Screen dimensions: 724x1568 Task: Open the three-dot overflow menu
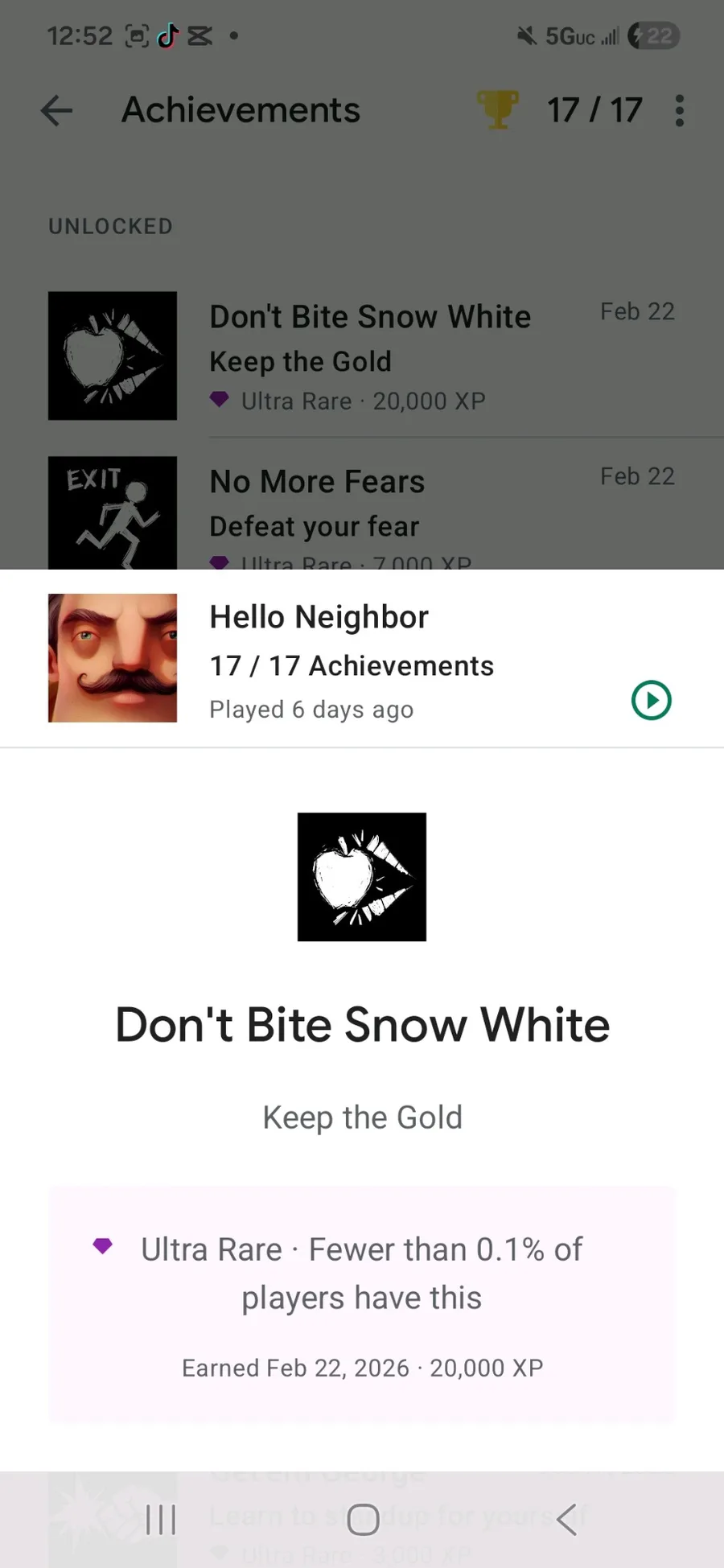point(680,110)
